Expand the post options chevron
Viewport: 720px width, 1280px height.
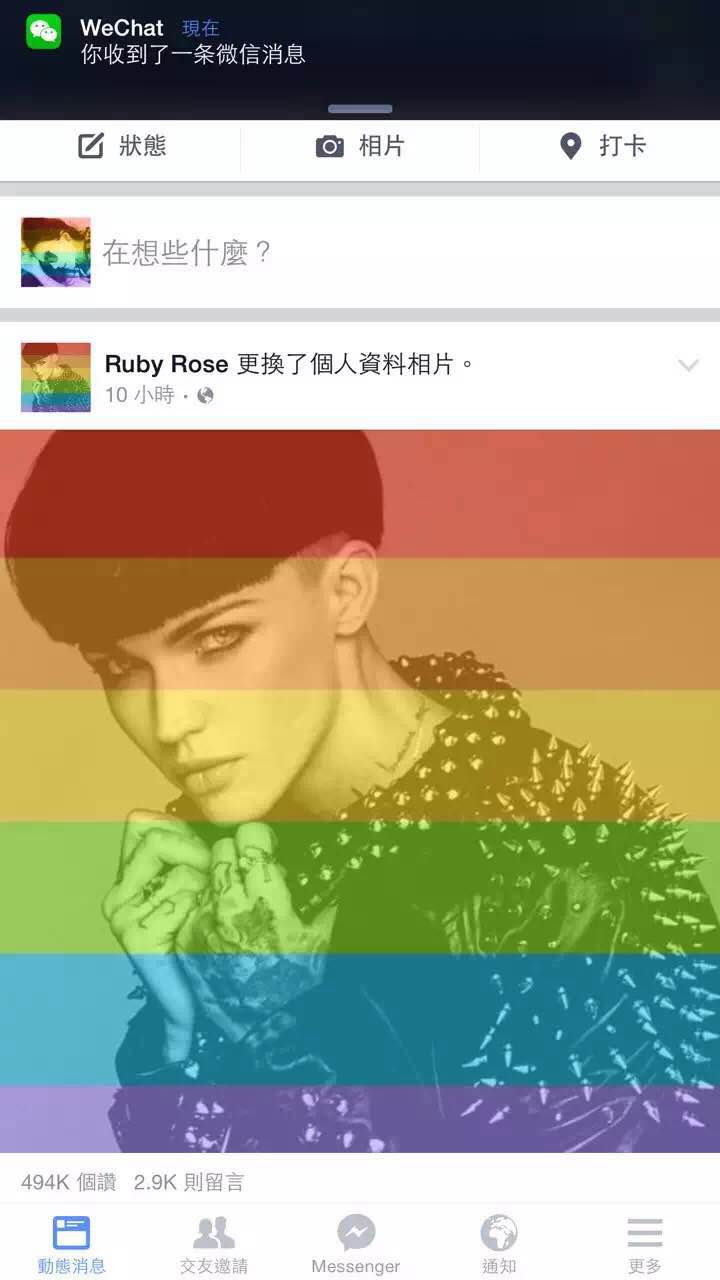[x=688, y=365]
